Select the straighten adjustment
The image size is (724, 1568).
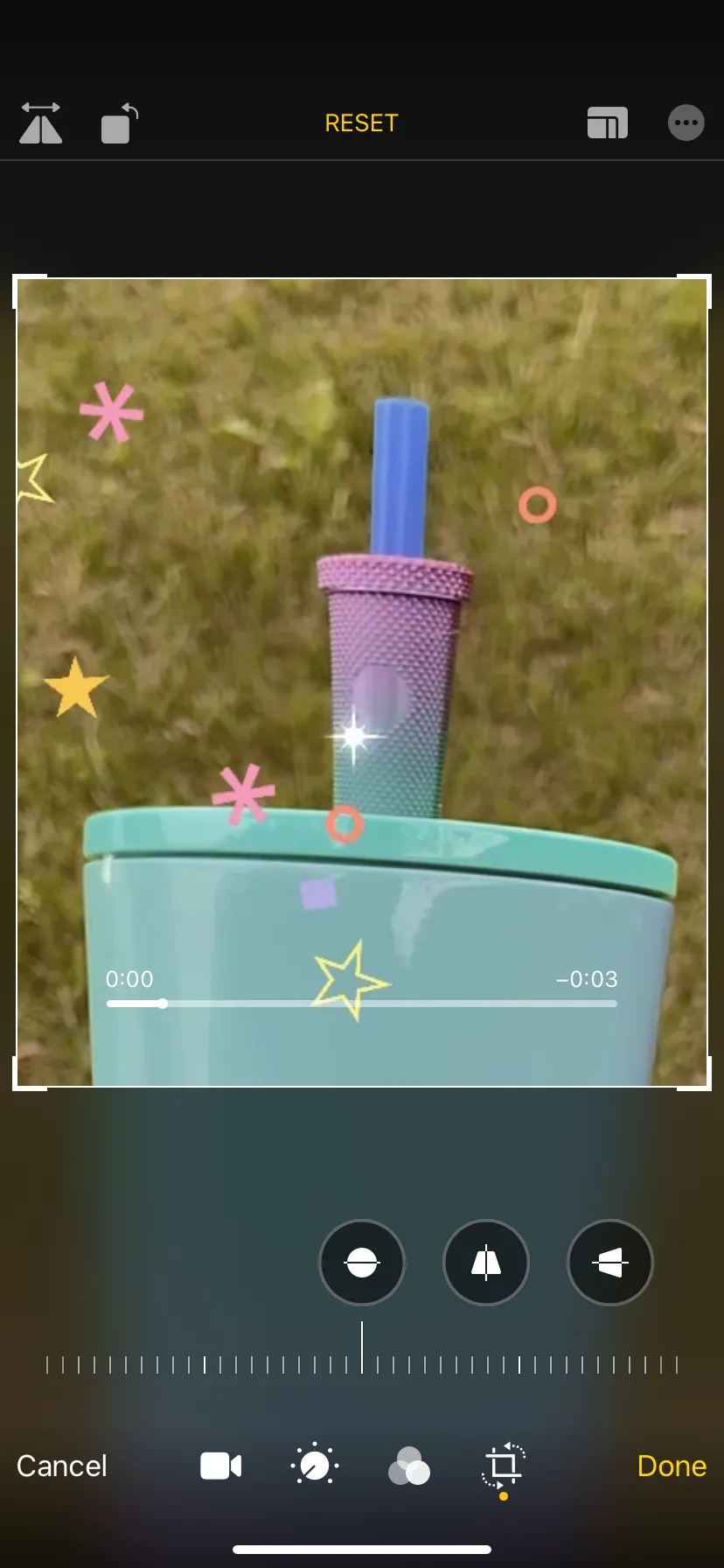362,1263
